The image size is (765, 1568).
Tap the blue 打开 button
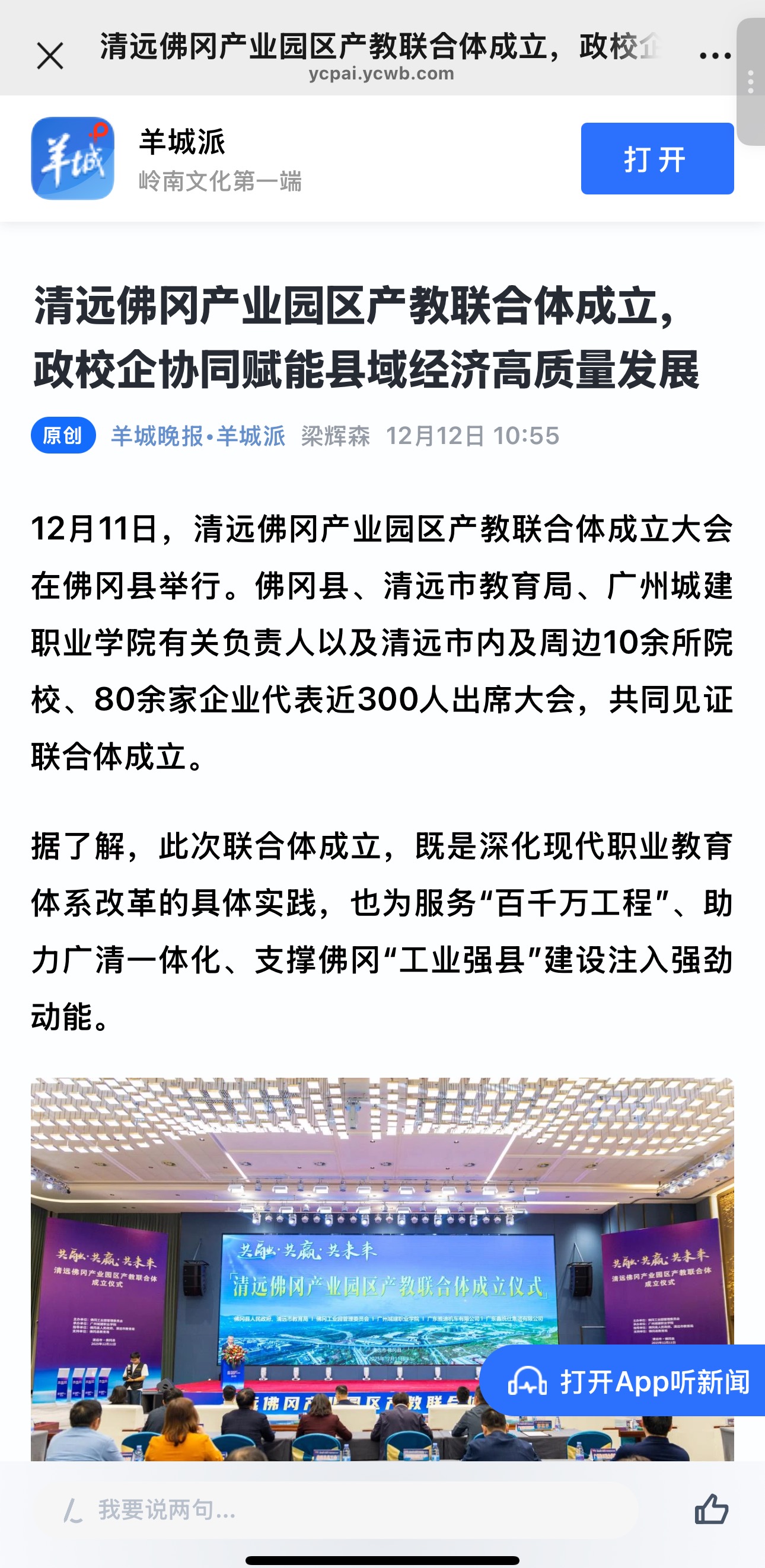pyautogui.click(x=656, y=159)
